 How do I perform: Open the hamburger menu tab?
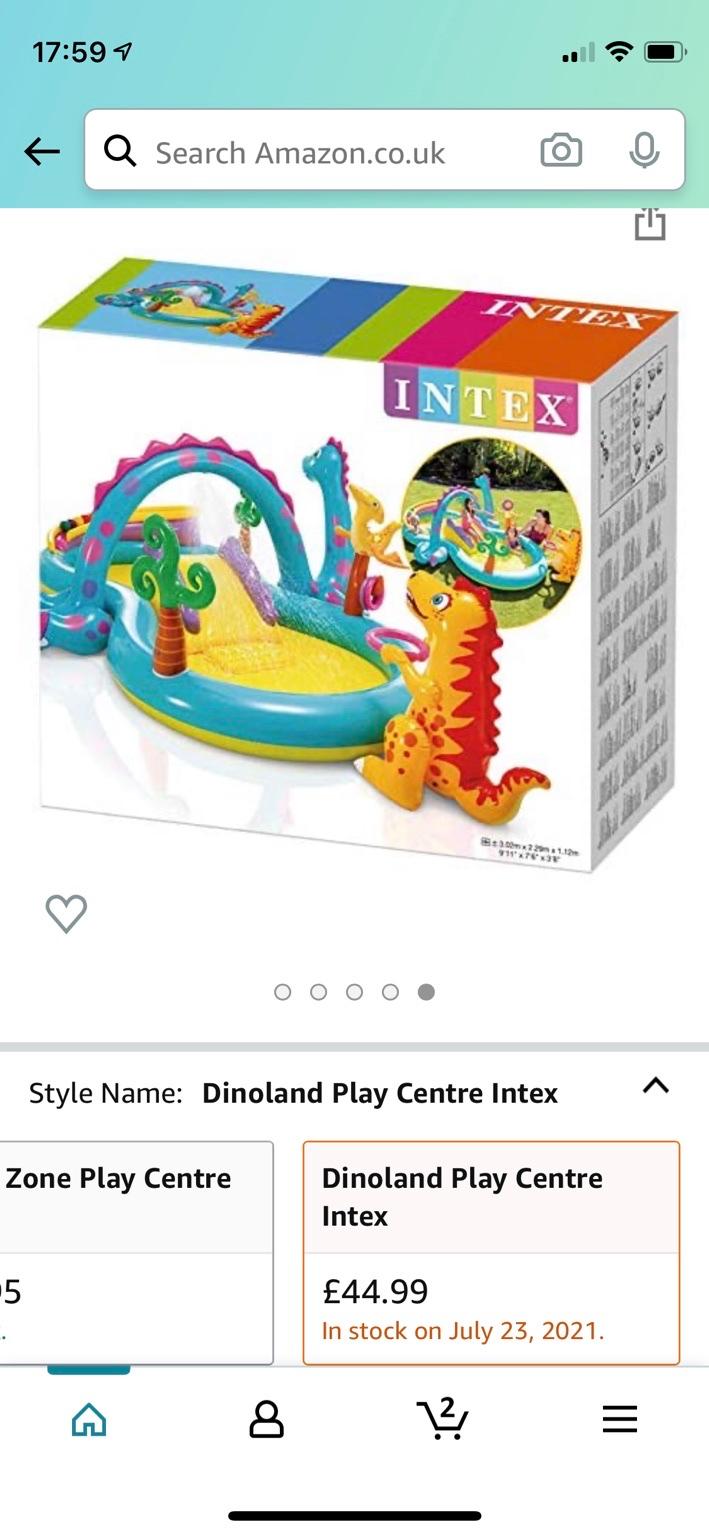coord(620,1419)
